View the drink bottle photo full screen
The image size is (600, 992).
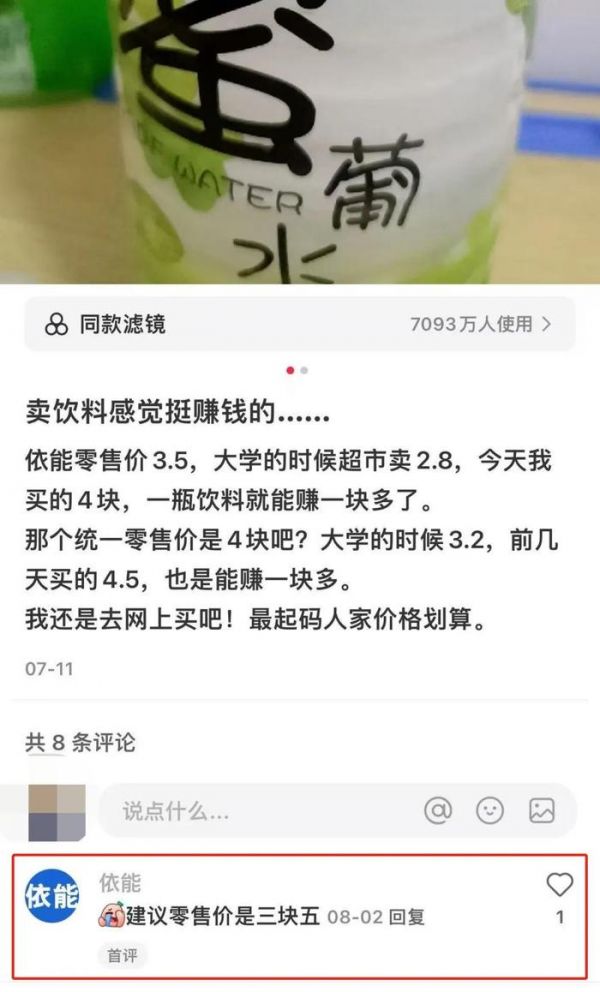pos(300,140)
